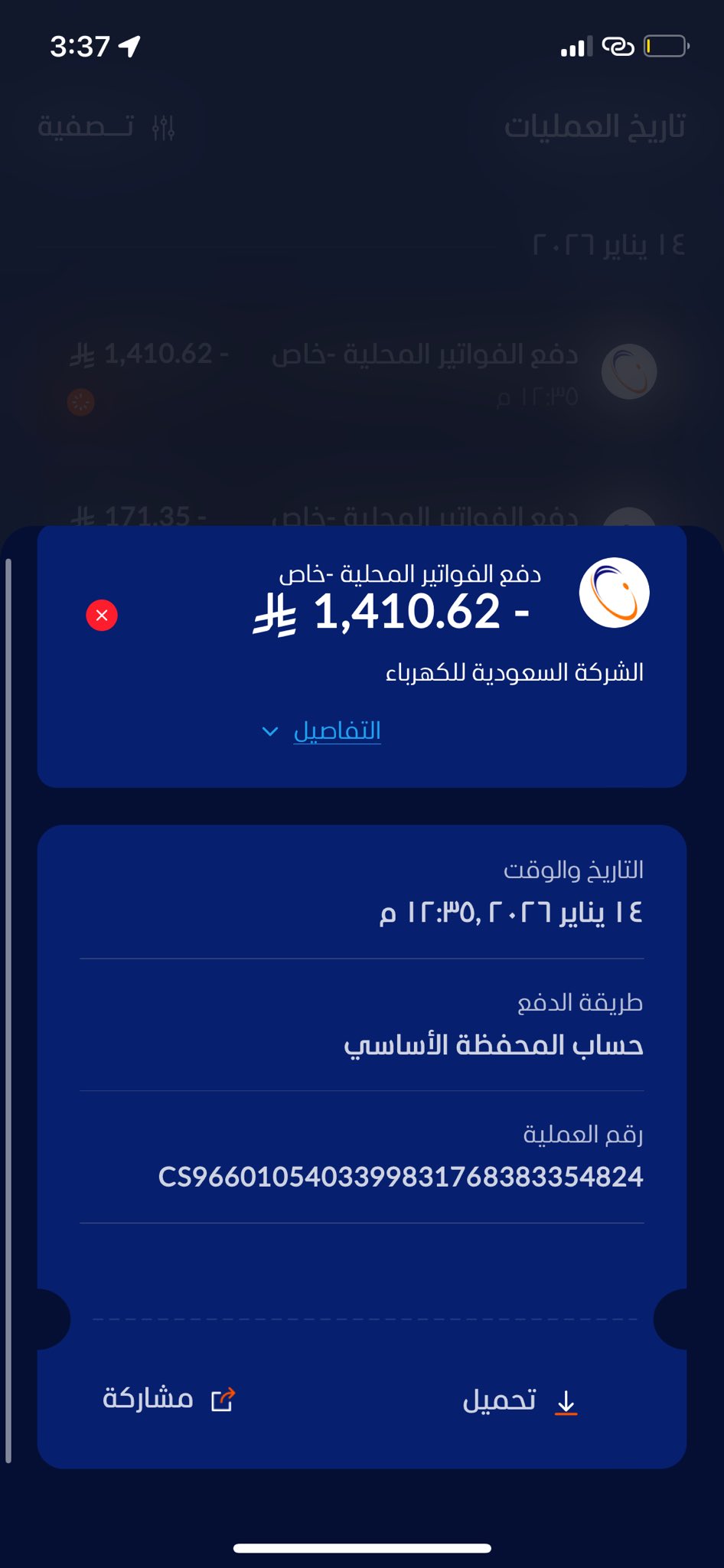Download the receipt with تحميل
This screenshot has width=724, height=1568.
coord(520,1401)
